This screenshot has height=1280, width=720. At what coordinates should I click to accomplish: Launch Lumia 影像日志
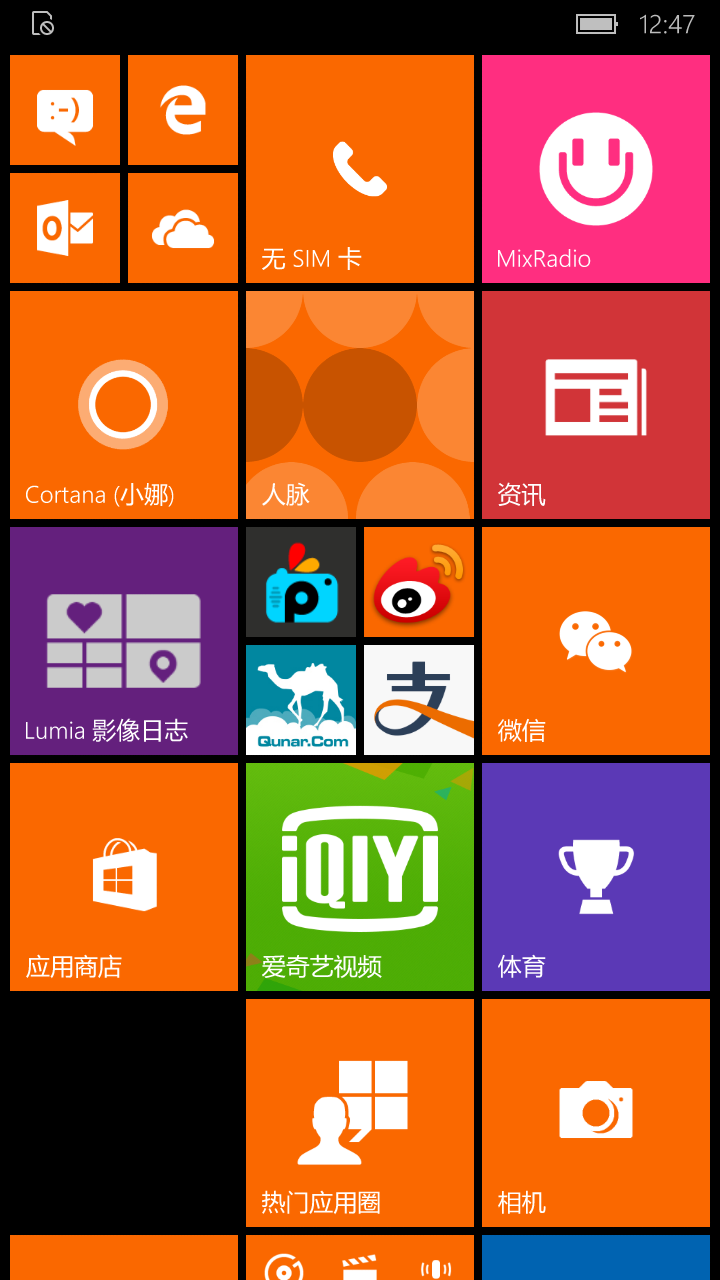(x=124, y=641)
